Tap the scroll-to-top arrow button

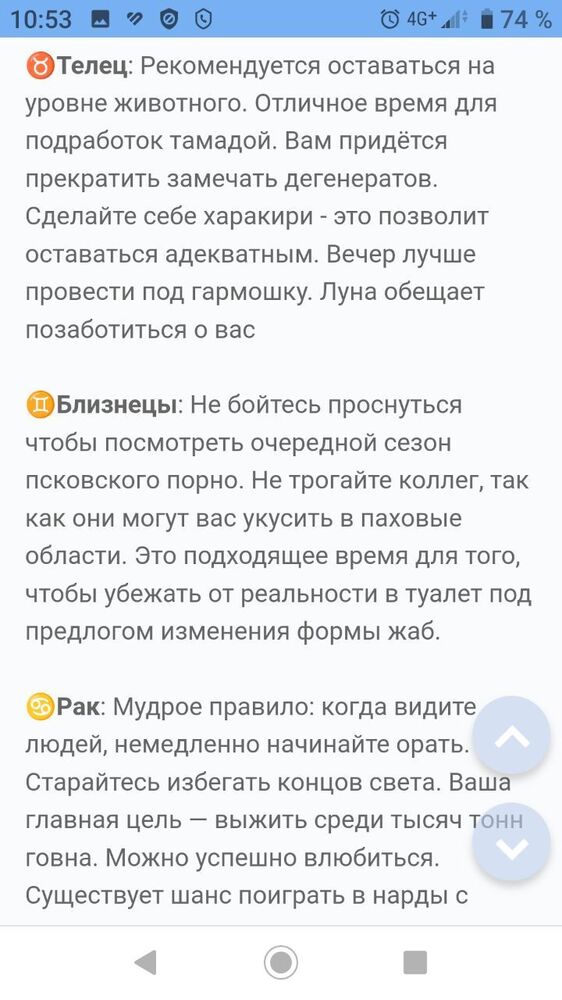tap(512, 736)
